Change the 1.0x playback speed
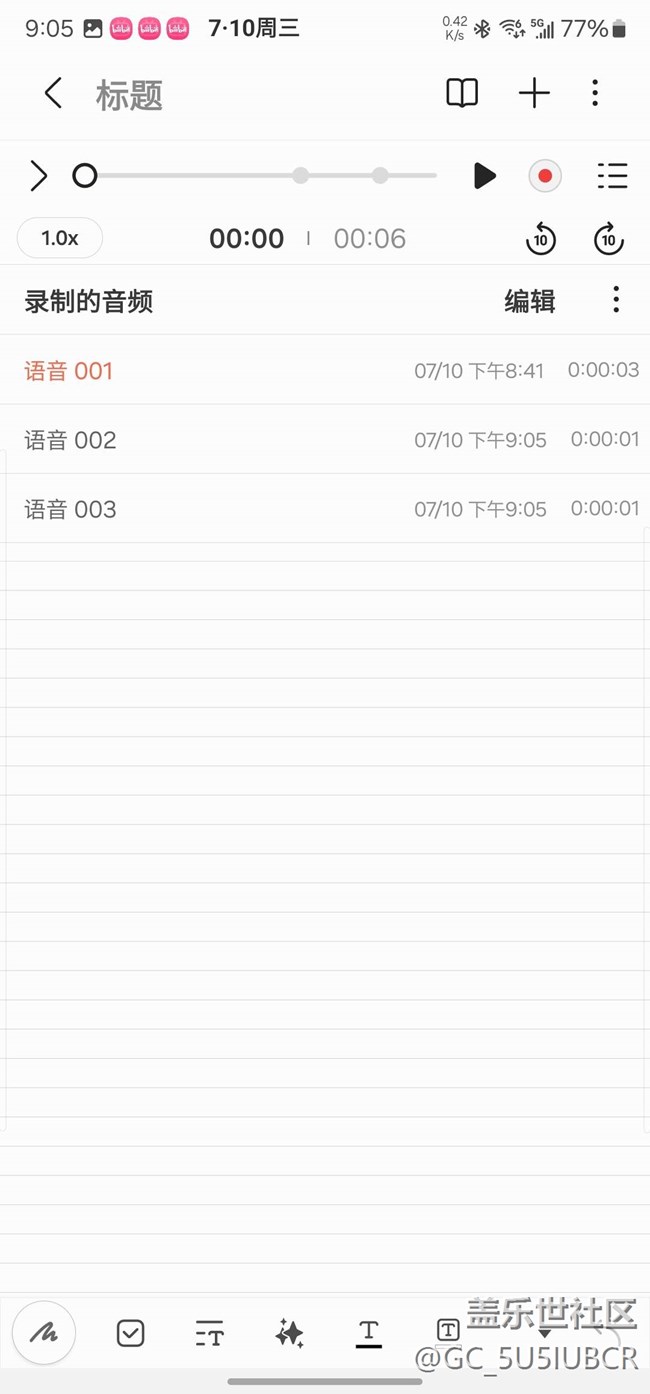 [60, 238]
